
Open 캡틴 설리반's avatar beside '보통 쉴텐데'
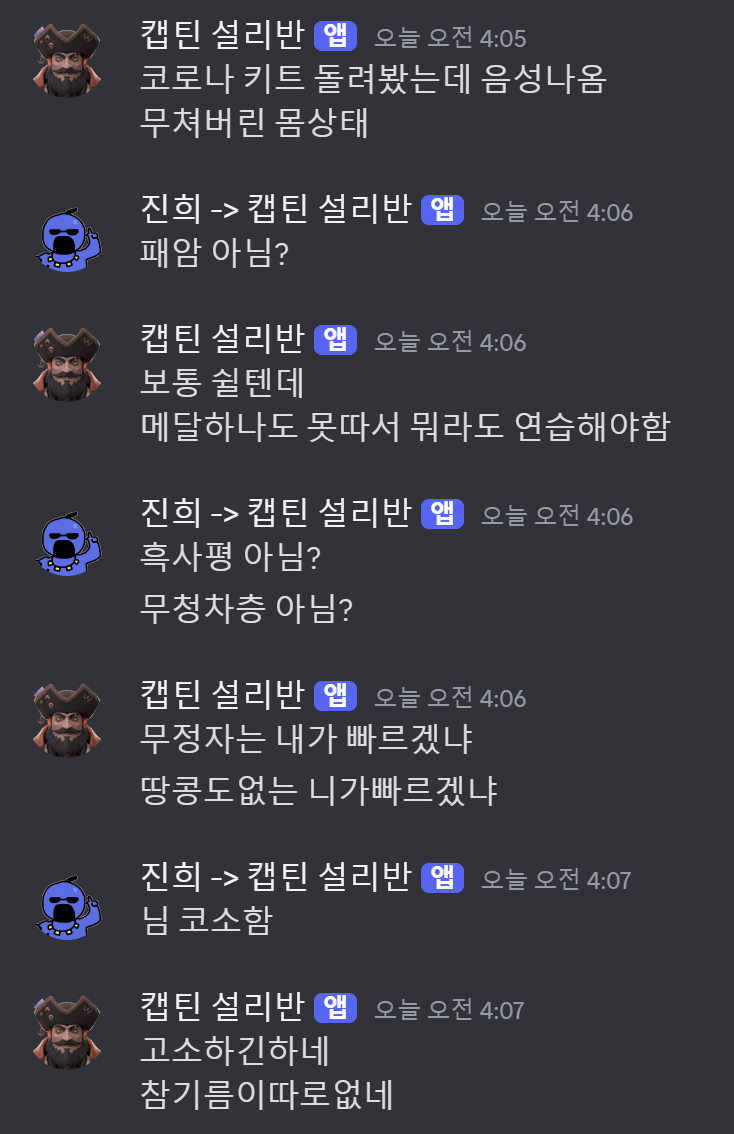pyautogui.click(x=67, y=364)
